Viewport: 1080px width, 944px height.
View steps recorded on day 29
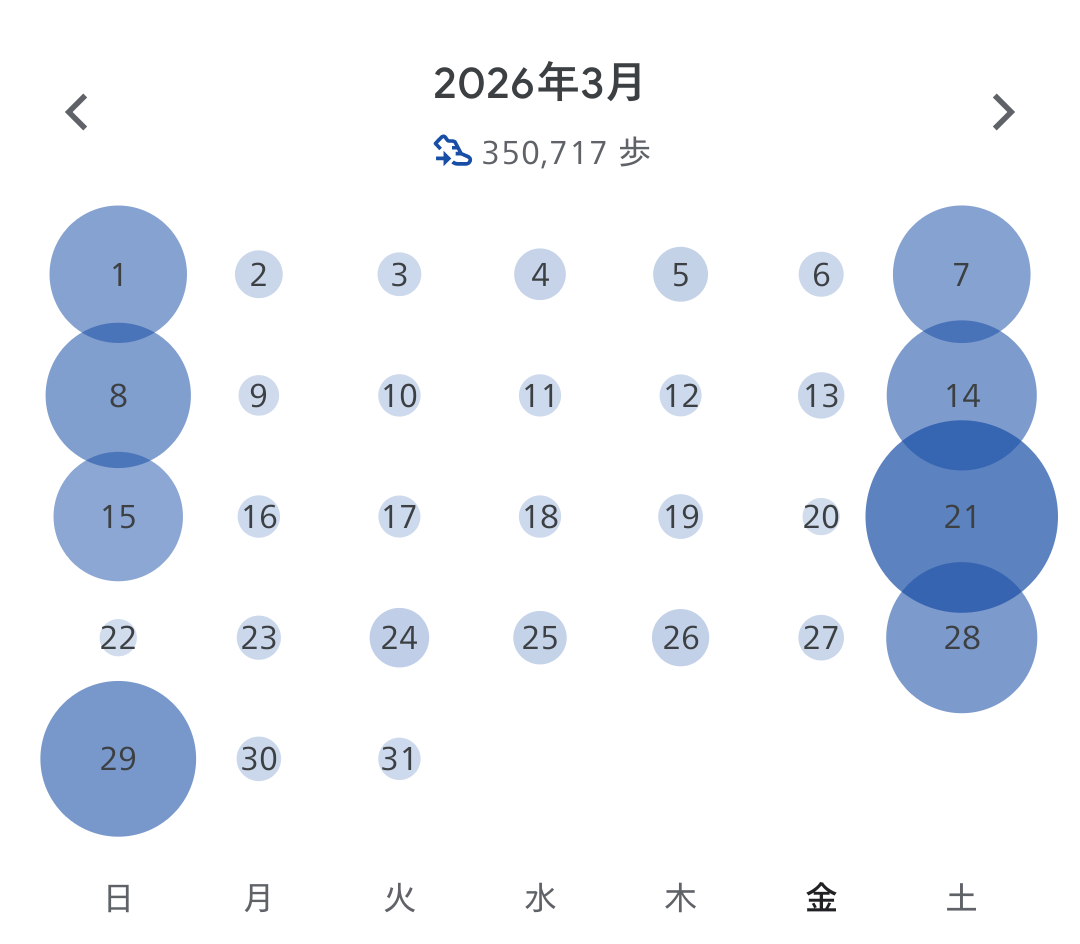click(118, 759)
